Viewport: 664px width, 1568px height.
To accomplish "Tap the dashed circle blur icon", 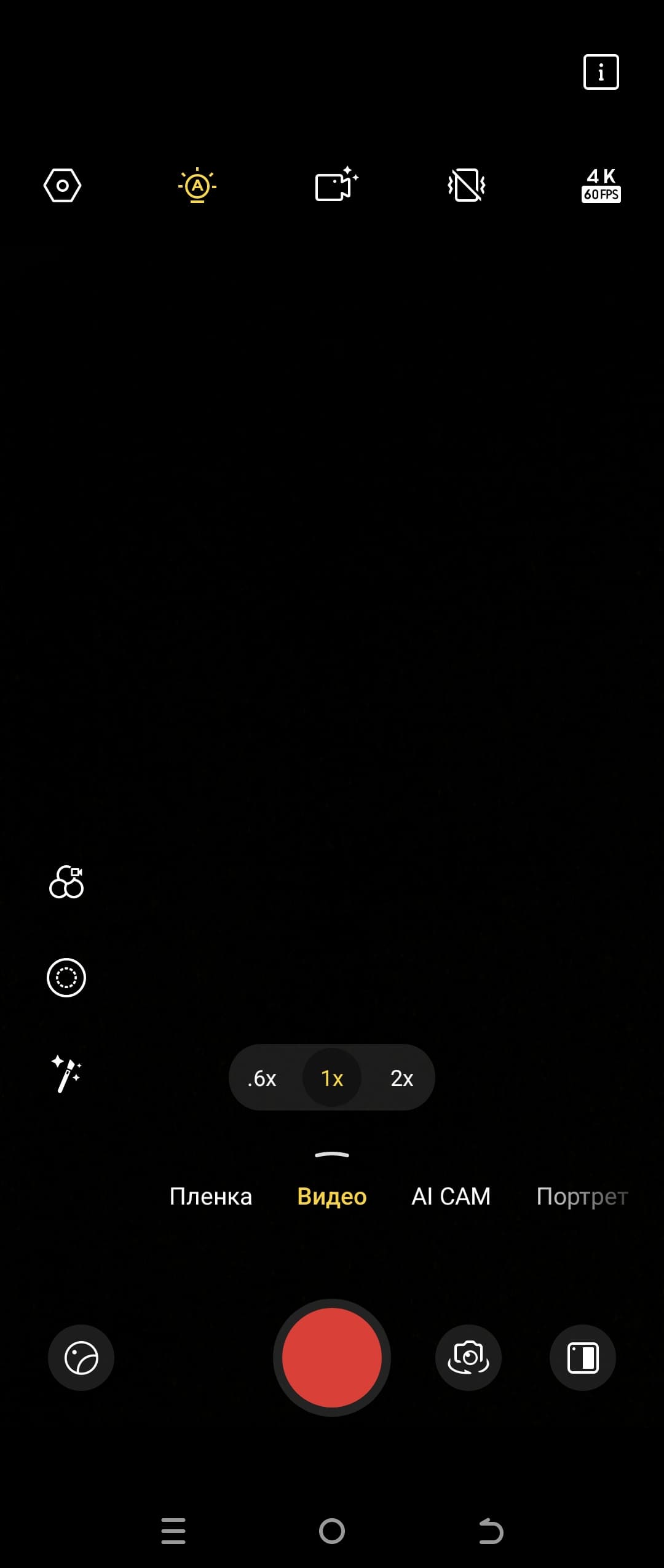I will pos(66,978).
